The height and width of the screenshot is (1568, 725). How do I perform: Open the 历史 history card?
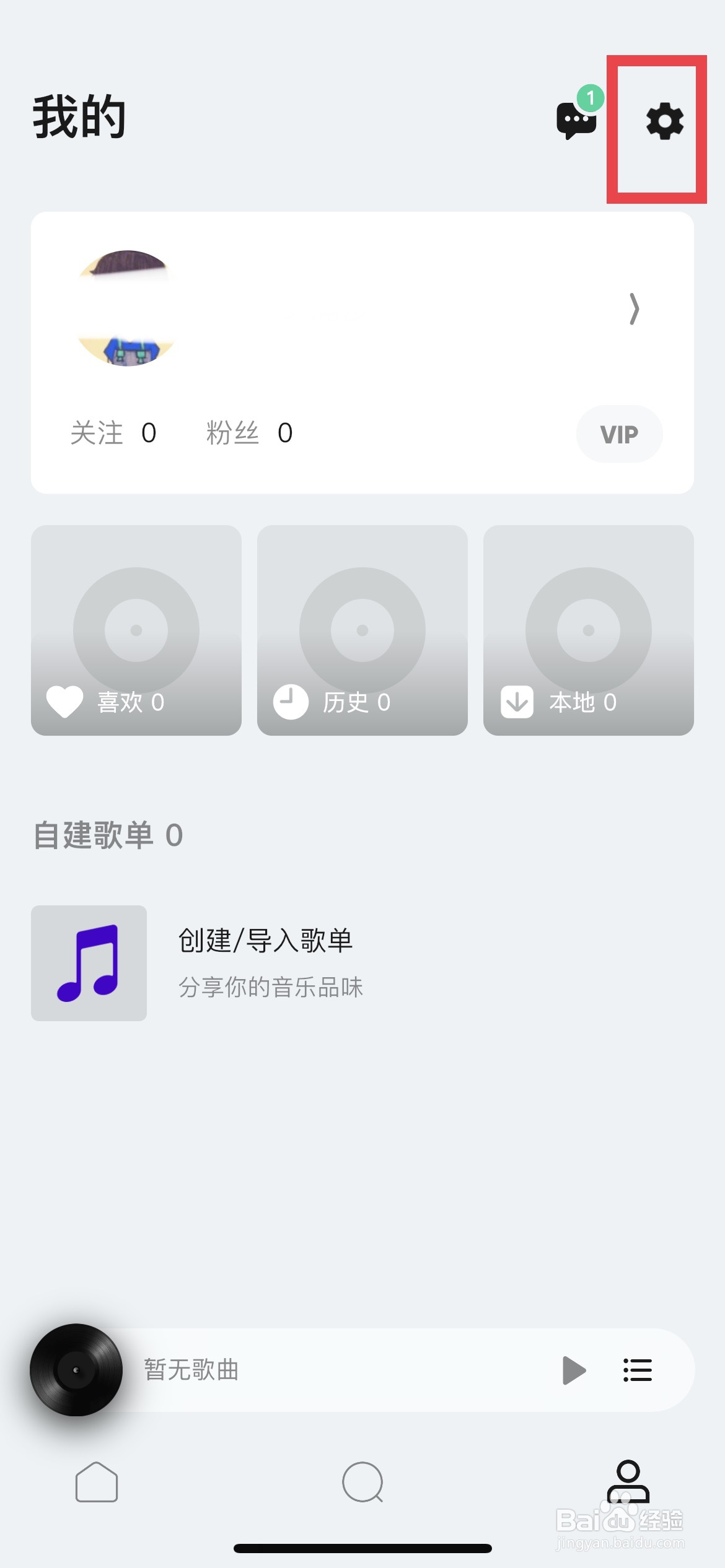pyautogui.click(x=362, y=630)
